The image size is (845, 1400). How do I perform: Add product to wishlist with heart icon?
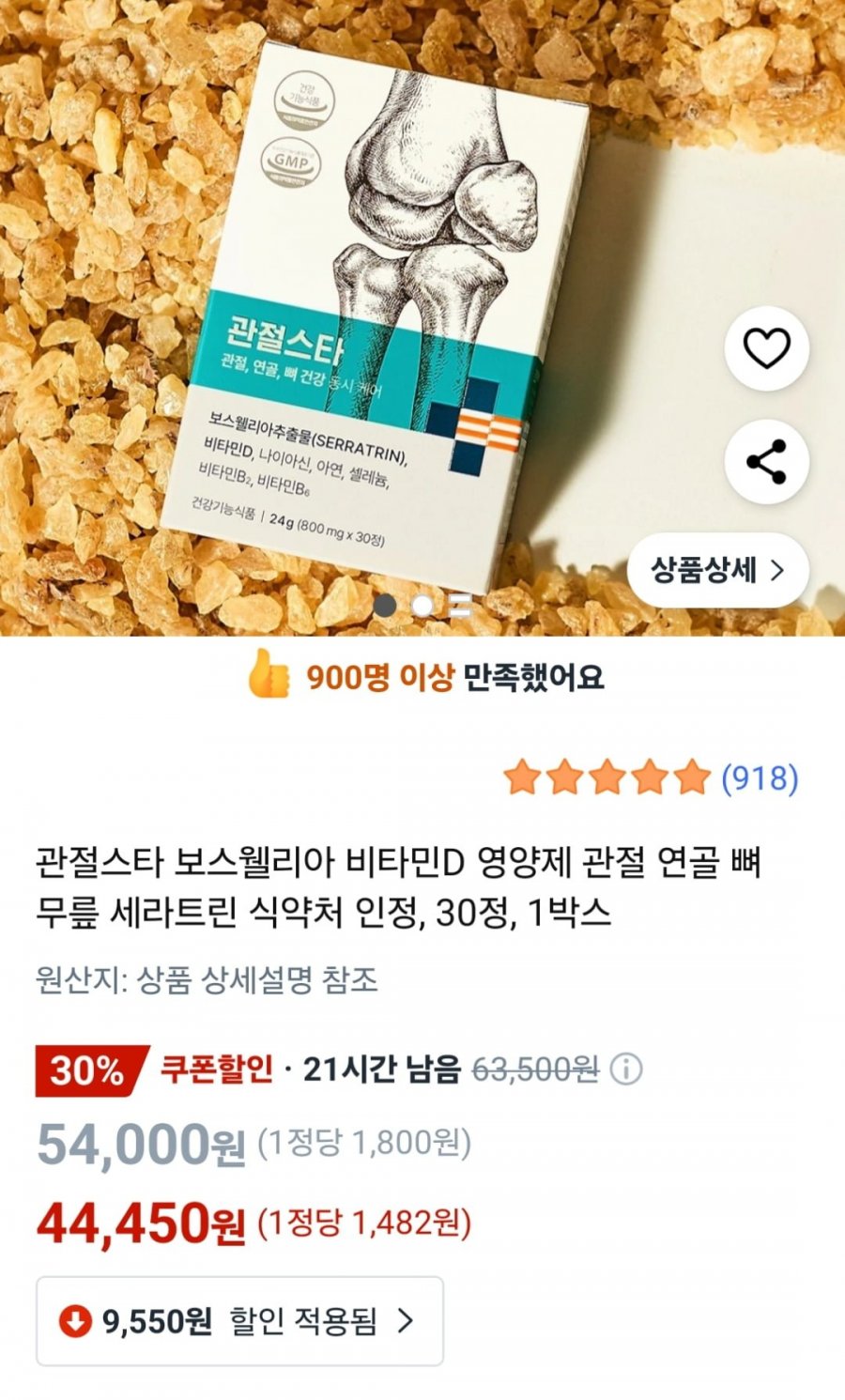coord(766,349)
